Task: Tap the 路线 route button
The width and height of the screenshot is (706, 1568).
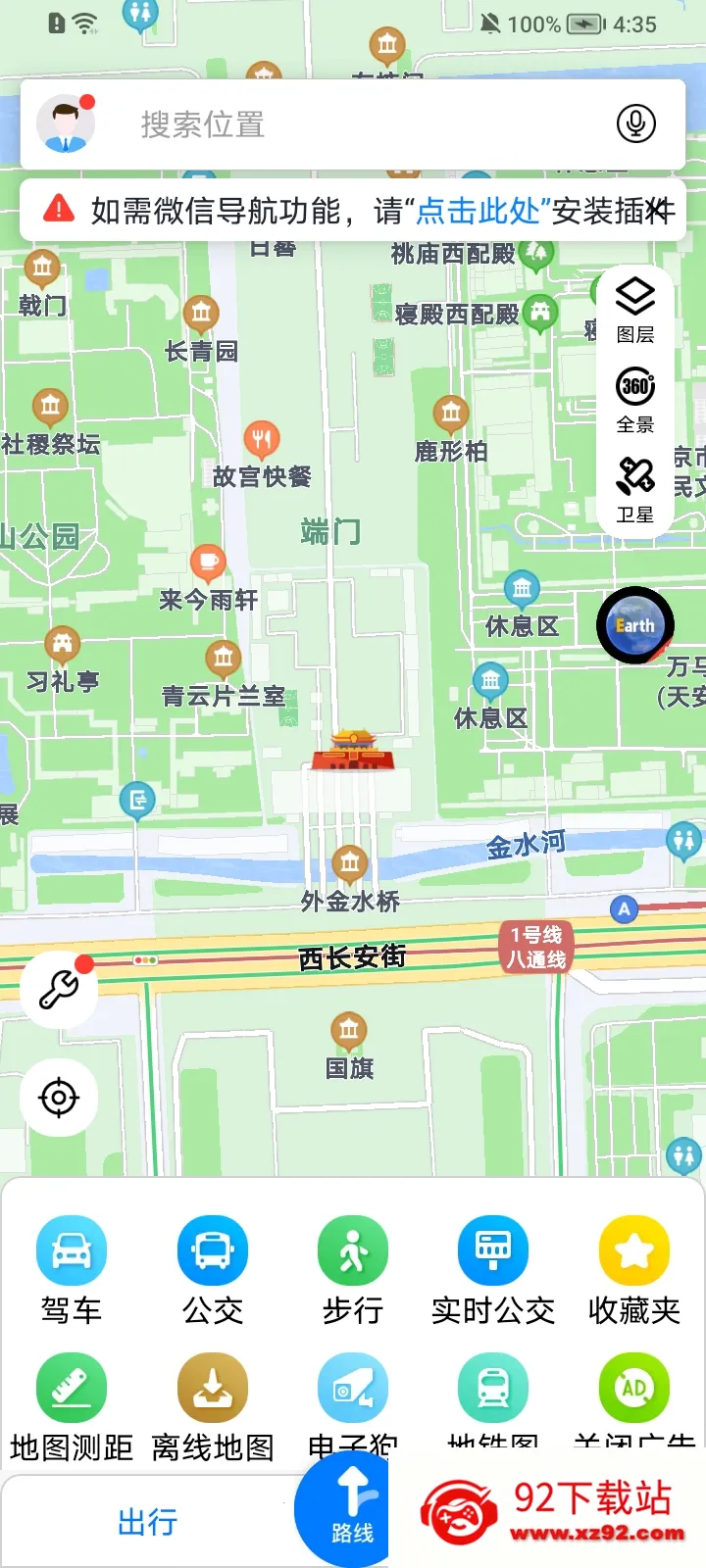Action: click(352, 1510)
